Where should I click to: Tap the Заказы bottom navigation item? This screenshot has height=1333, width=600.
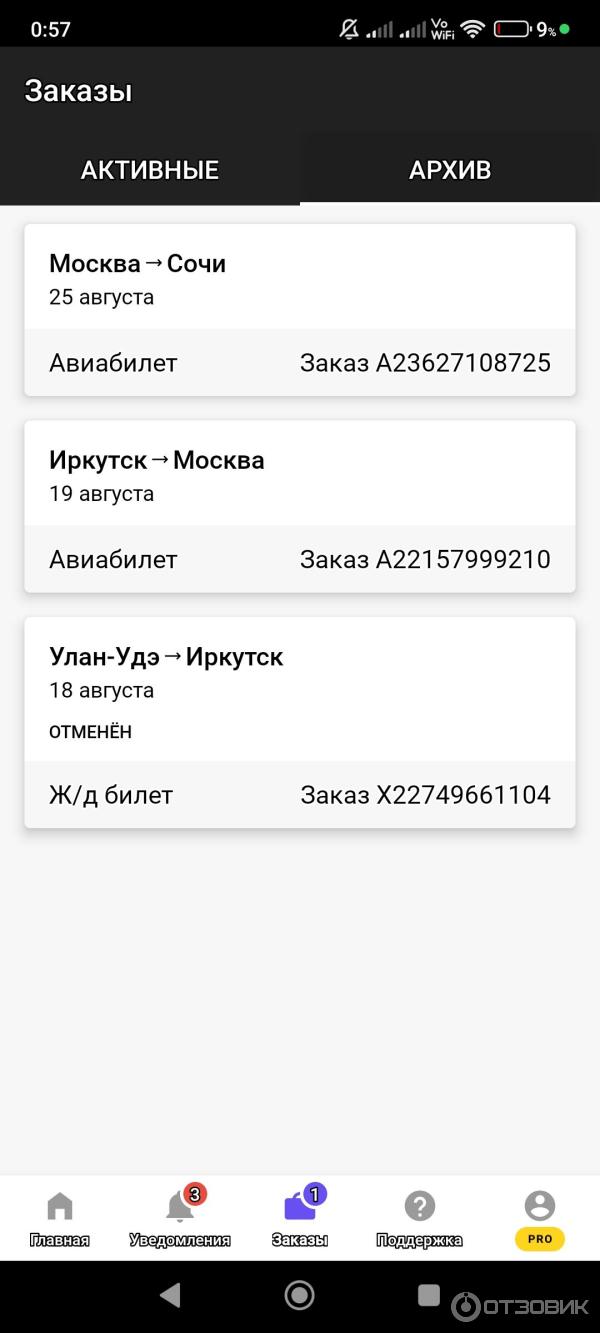point(300,1218)
